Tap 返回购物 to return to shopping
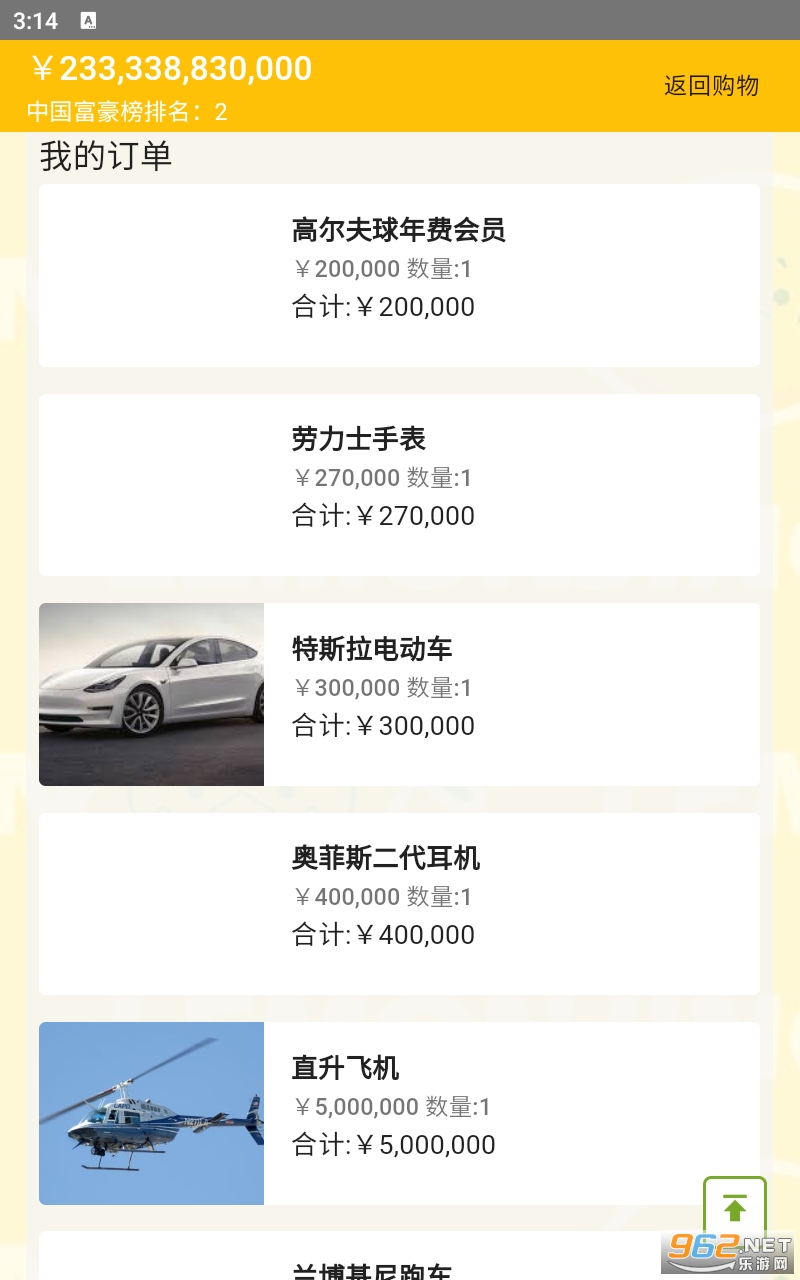This screenshot has height=1280, width=800. [x=711, y=86]
